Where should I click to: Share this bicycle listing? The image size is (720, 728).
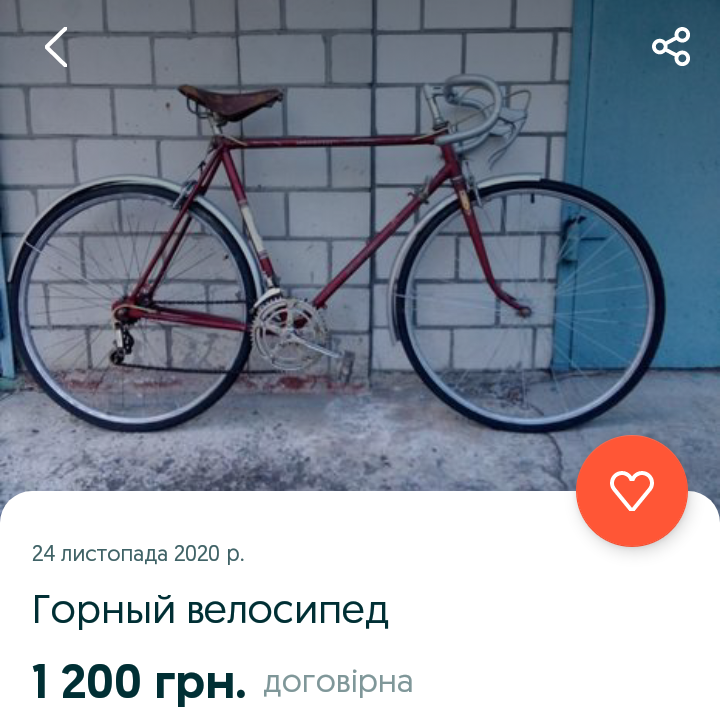670,47
